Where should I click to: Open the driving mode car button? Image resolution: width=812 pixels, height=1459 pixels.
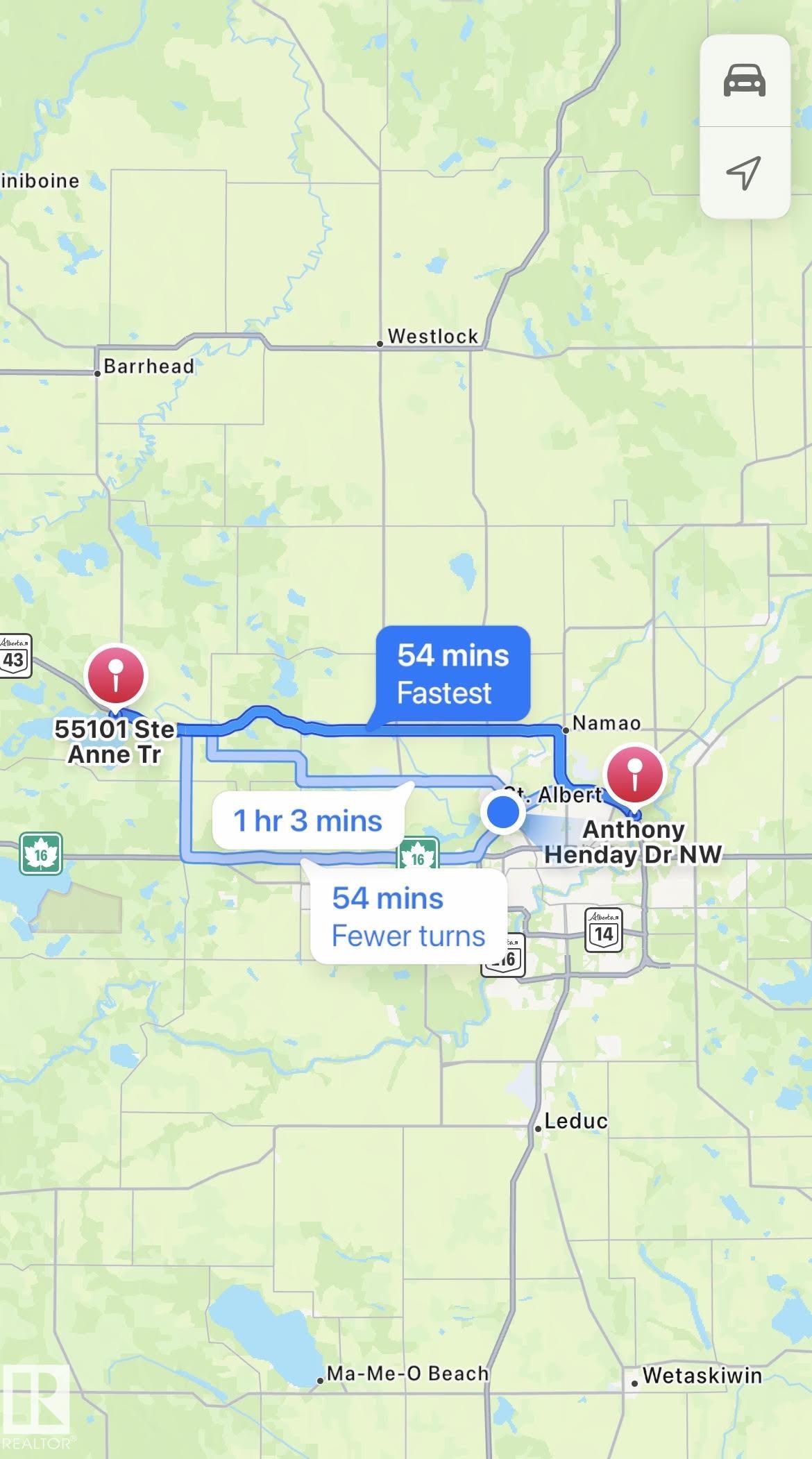[x=745, y=81]
